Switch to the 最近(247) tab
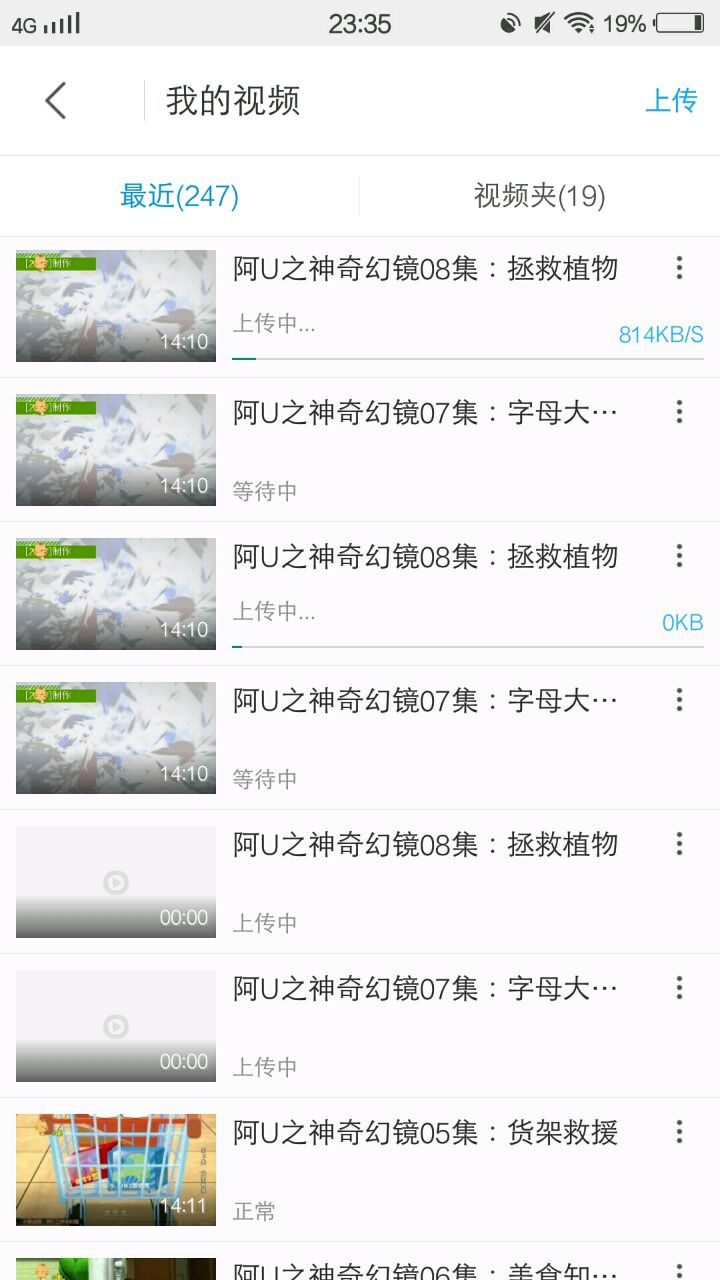The height and width of the screenshot is (1280, 720). pyautogui.click(x=180, y=196)
